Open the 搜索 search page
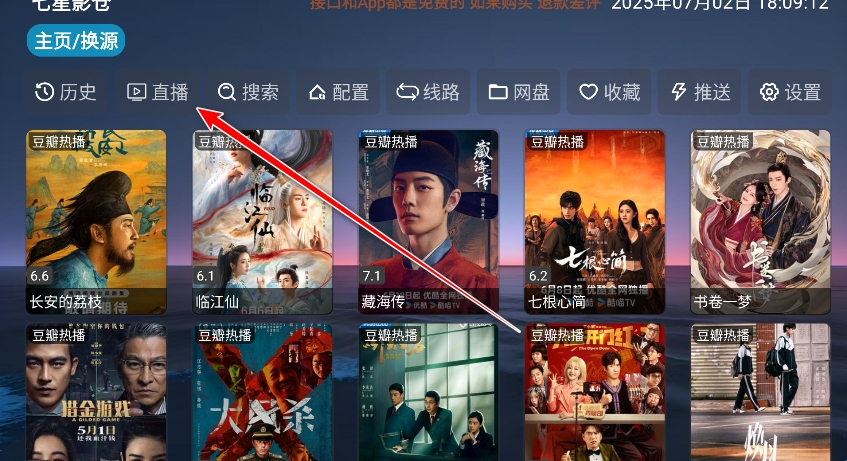The image size is (847, 461). click(x=248, y=93)
